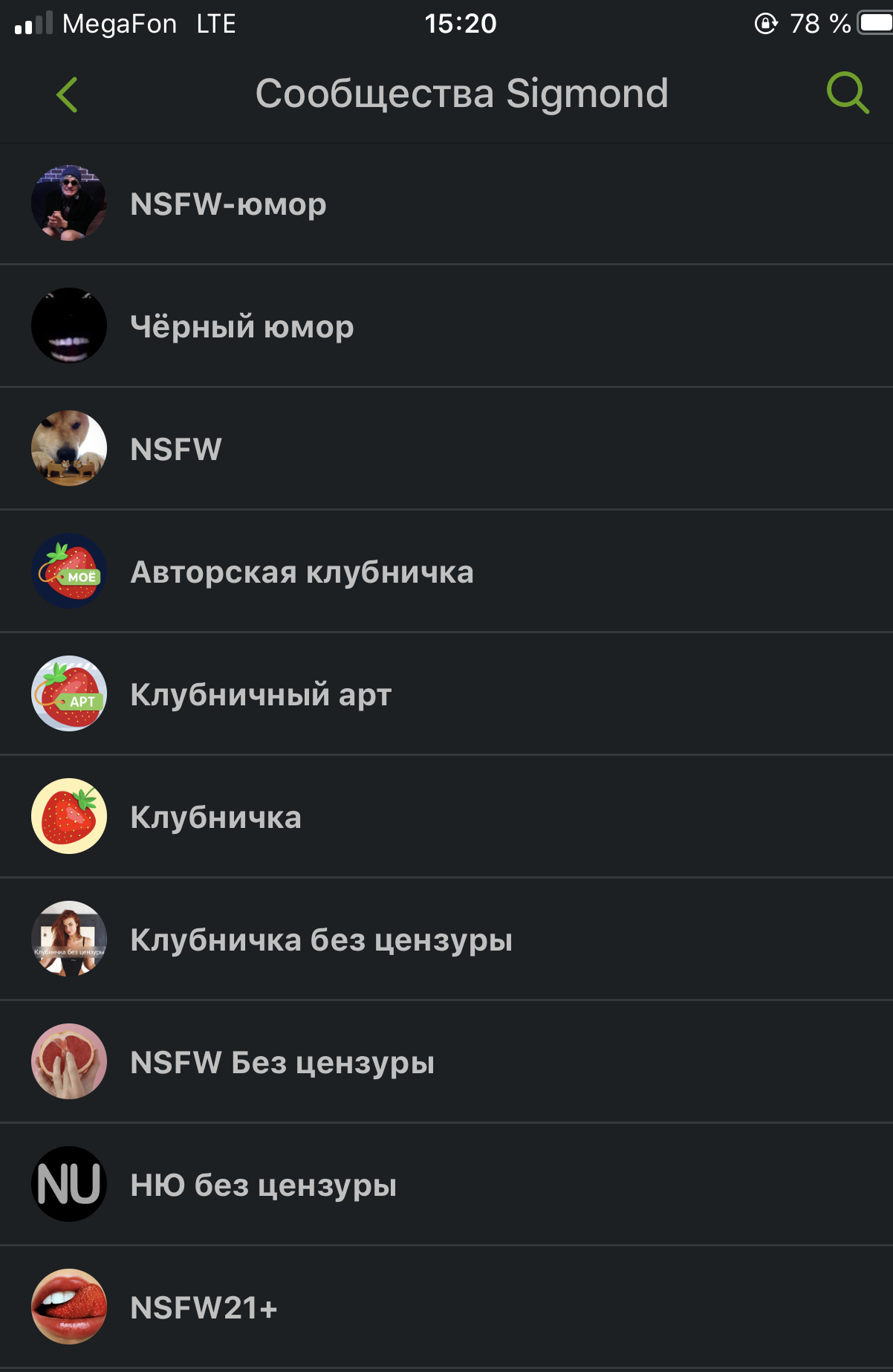Image resolution: width=893 pixels, height=1372 pixels.
Task: Go back using the green arrow
Action: point(67,94)
